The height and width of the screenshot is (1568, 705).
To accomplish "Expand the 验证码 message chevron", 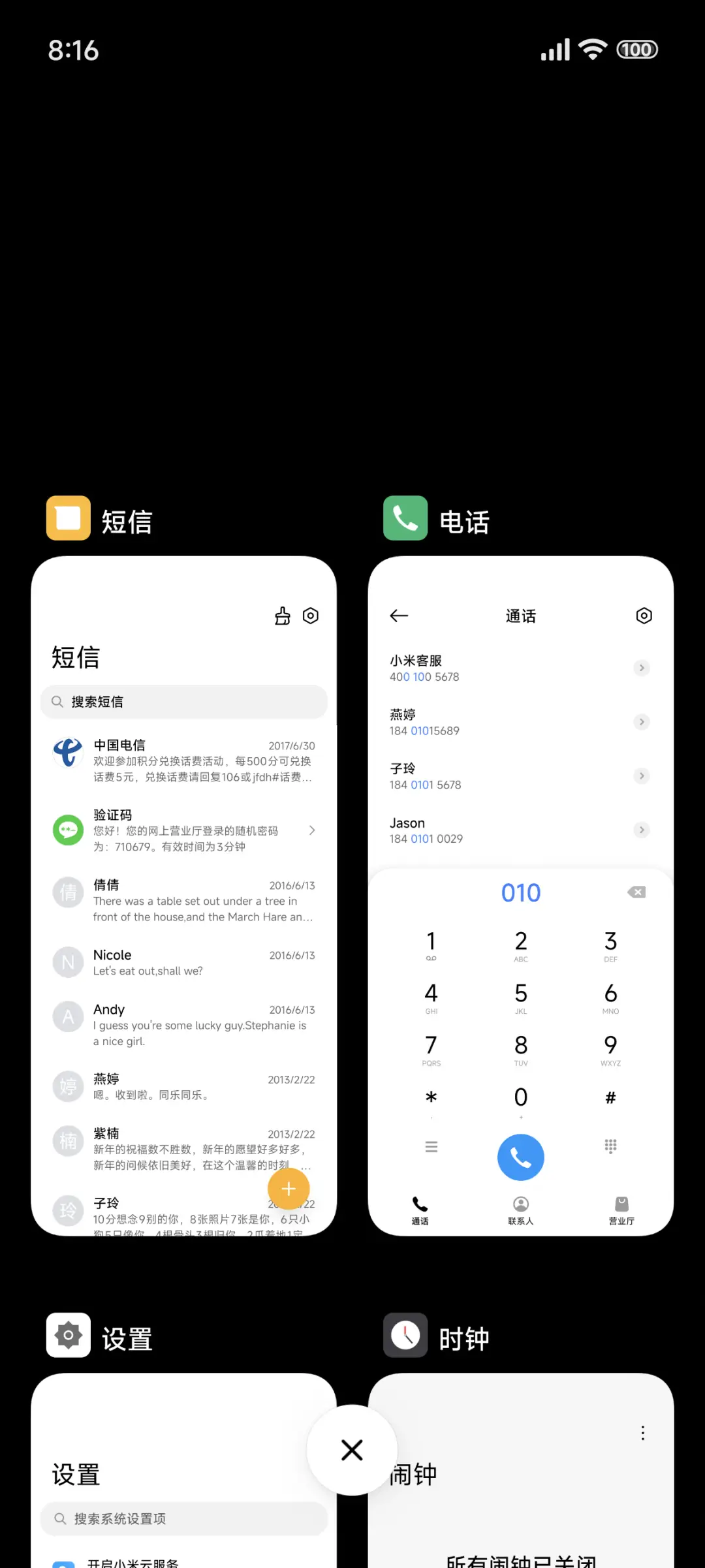I will 311,830.
